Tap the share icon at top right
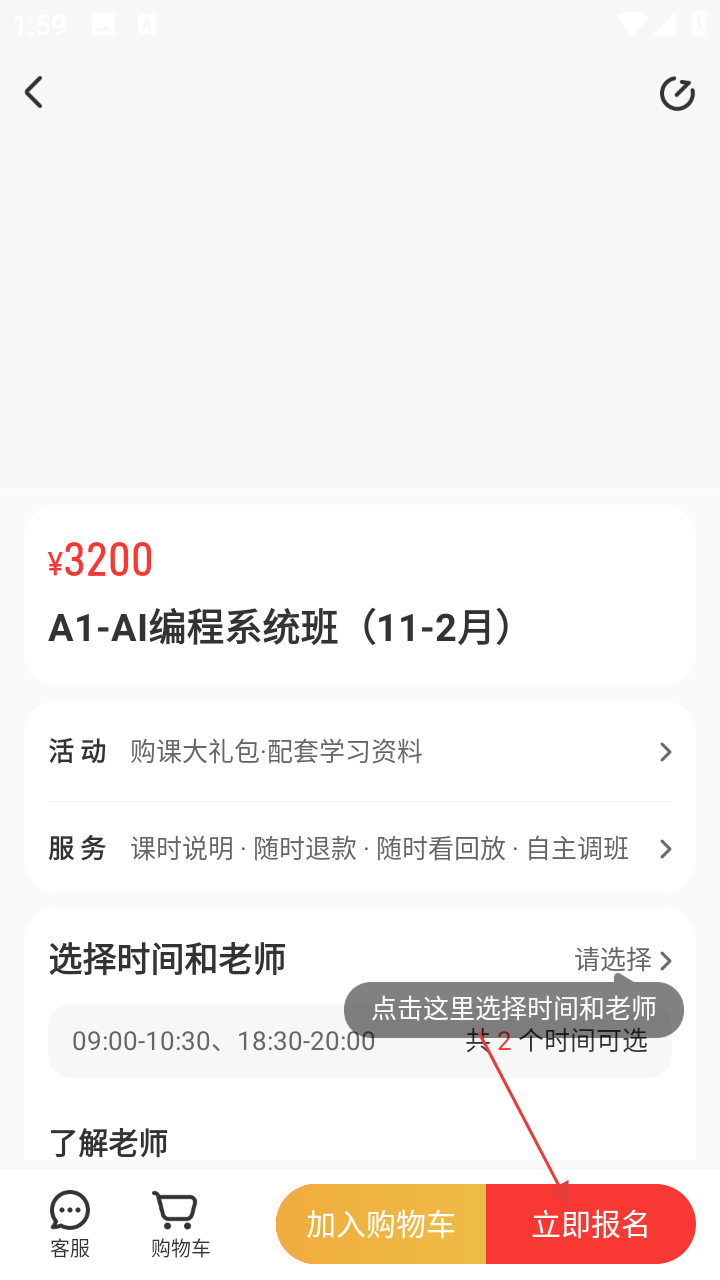Viewport: 720px width, 1280px height. point(677,94)
